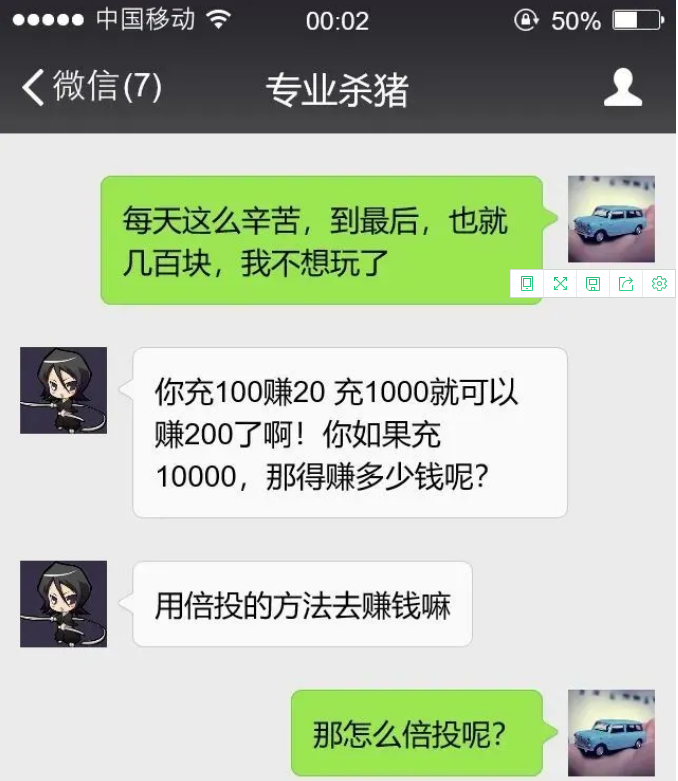Go back to the 微信 chat list

click(x=88, y=88)
